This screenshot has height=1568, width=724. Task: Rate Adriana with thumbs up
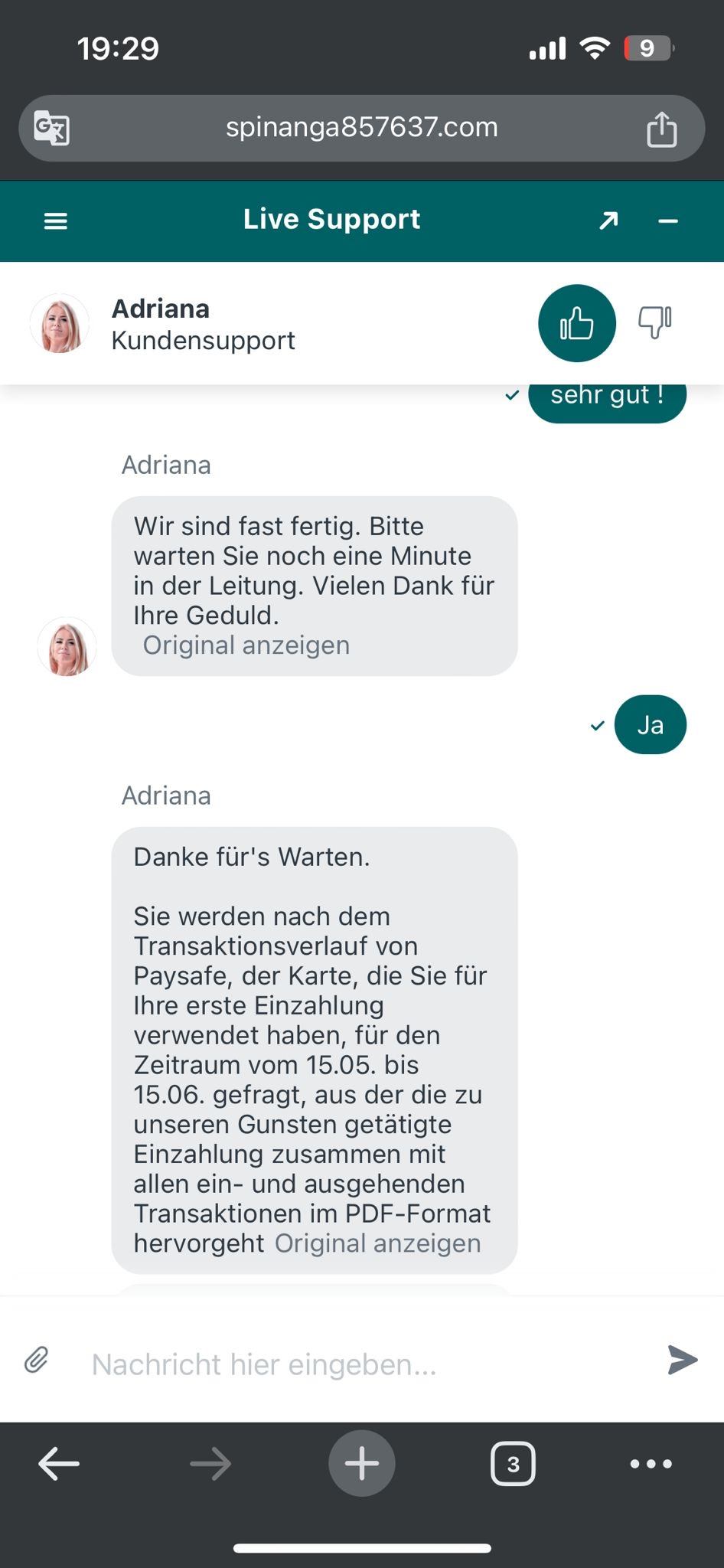pos(577,323)
